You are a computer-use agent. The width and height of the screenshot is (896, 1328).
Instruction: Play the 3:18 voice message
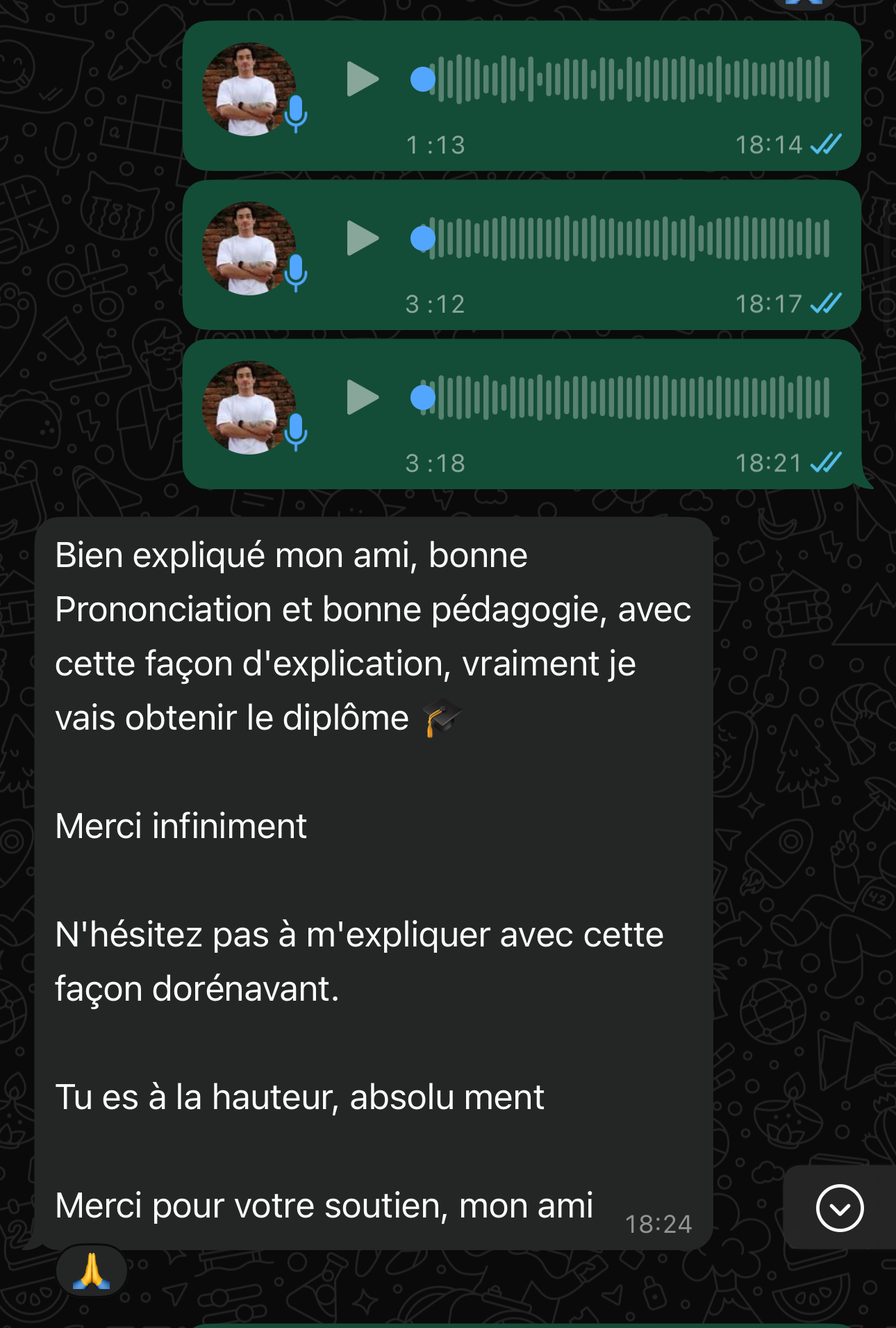tap(362, 397)
